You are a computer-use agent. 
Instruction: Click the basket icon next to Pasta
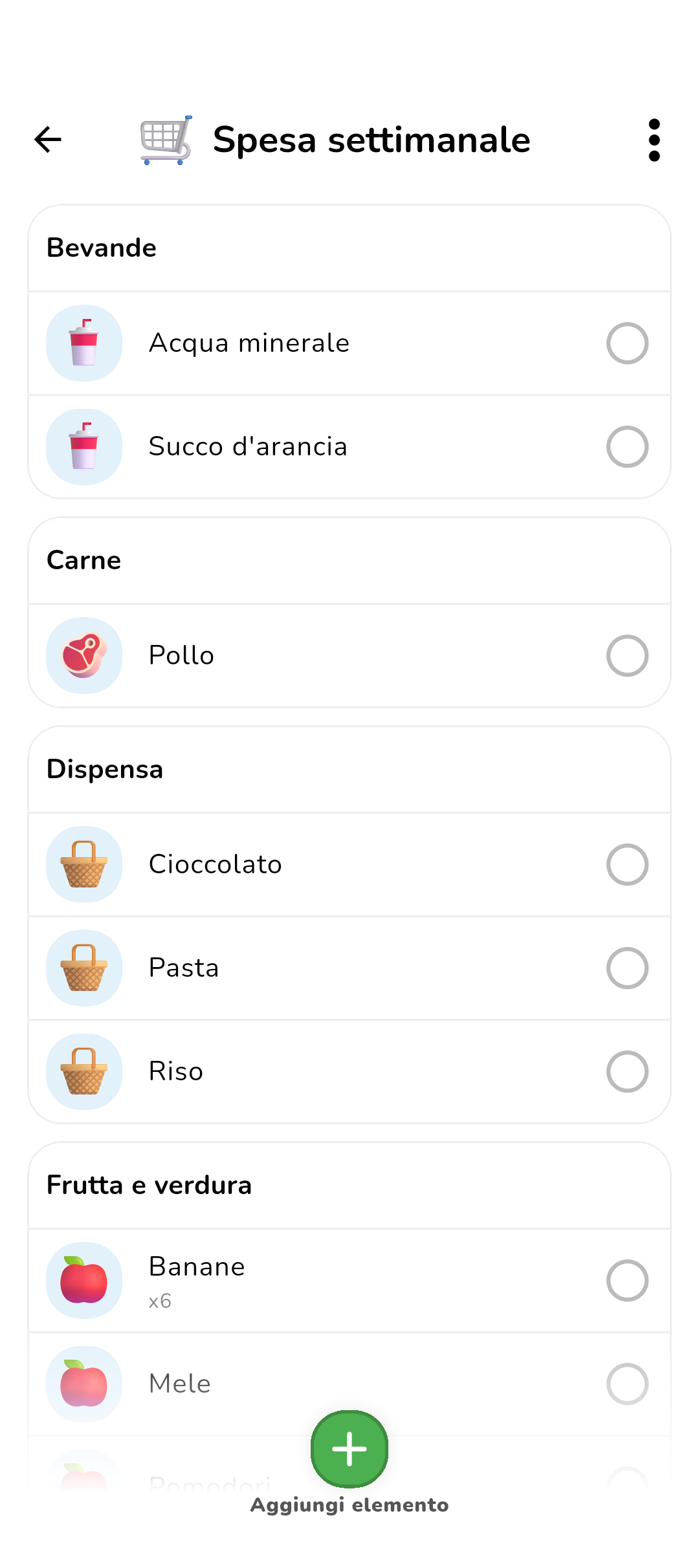pos(84,968)
